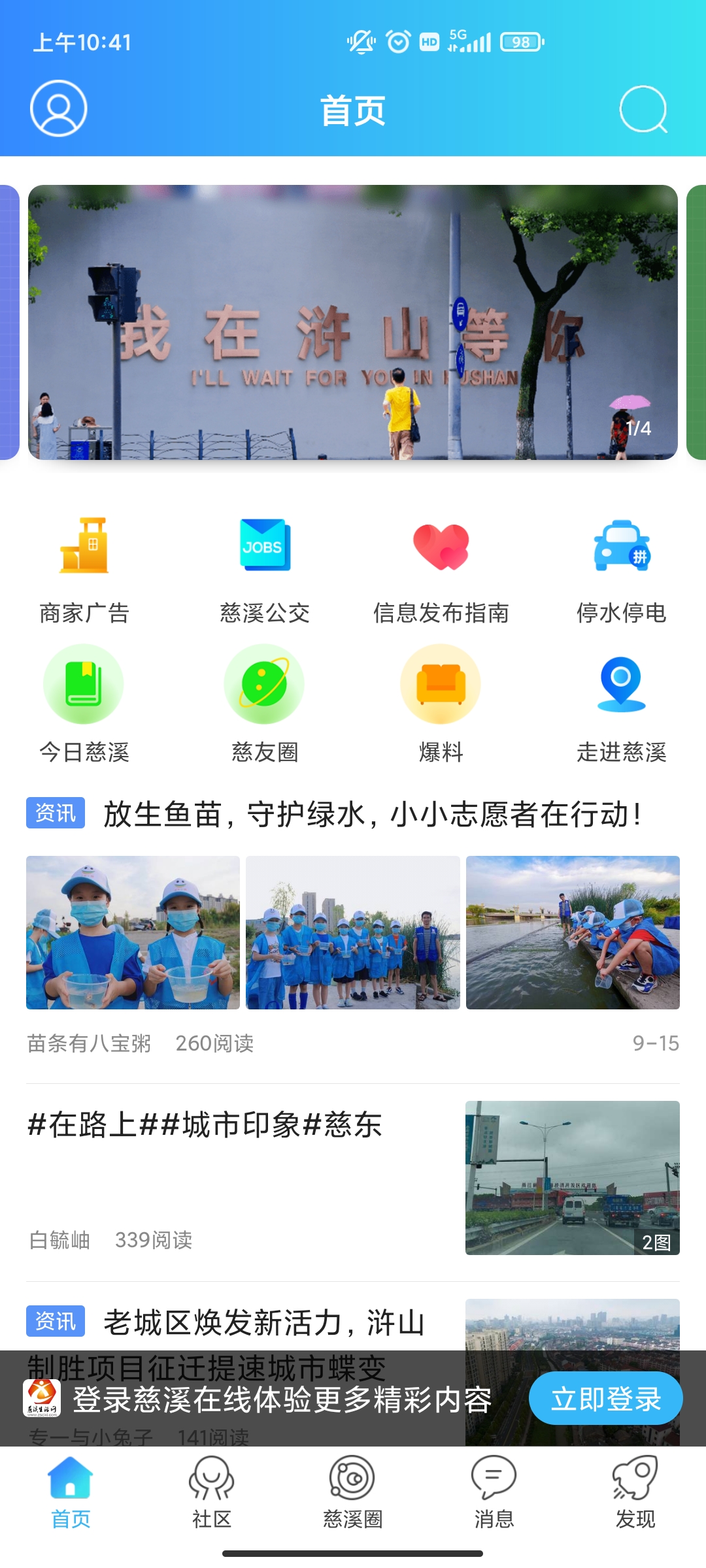Viewport: 706px width, 1568px height.
Task: Open the user profile avatar icon
Action: [x=58, y=108]
